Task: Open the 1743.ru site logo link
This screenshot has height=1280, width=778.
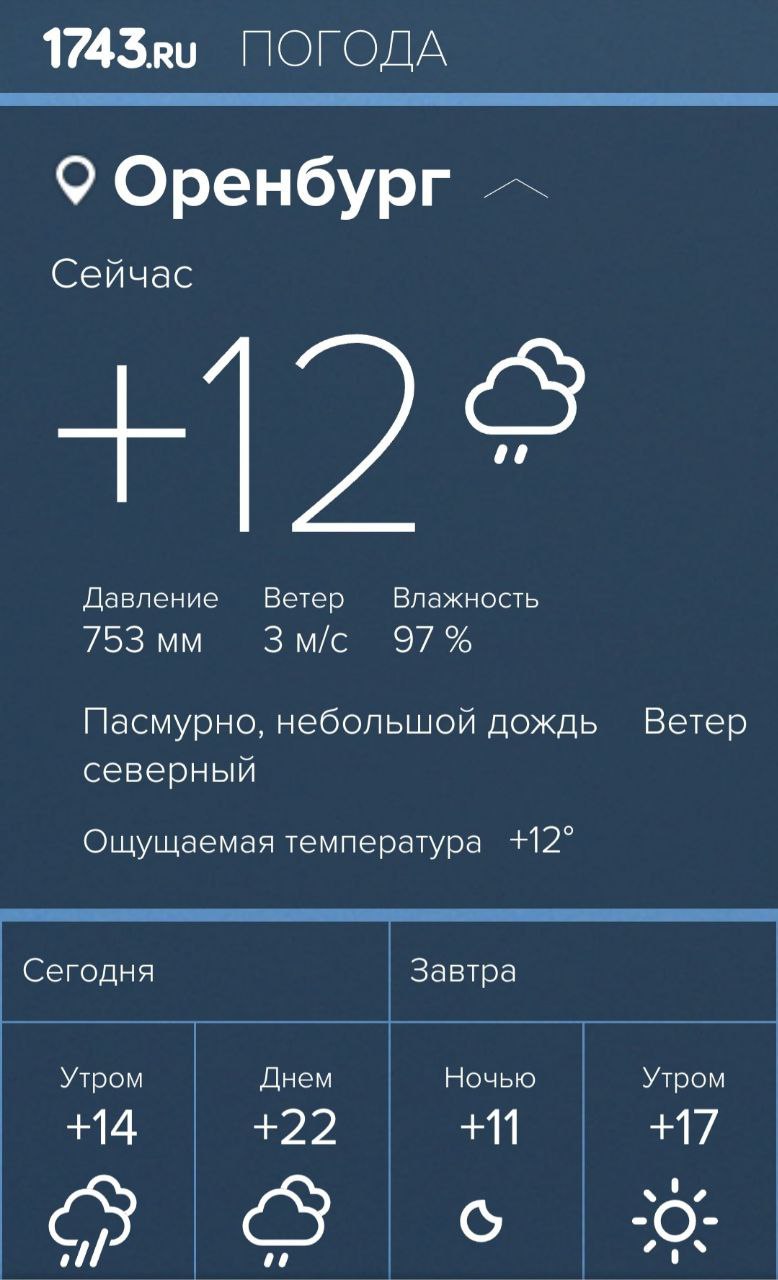Action: (119, 47)
